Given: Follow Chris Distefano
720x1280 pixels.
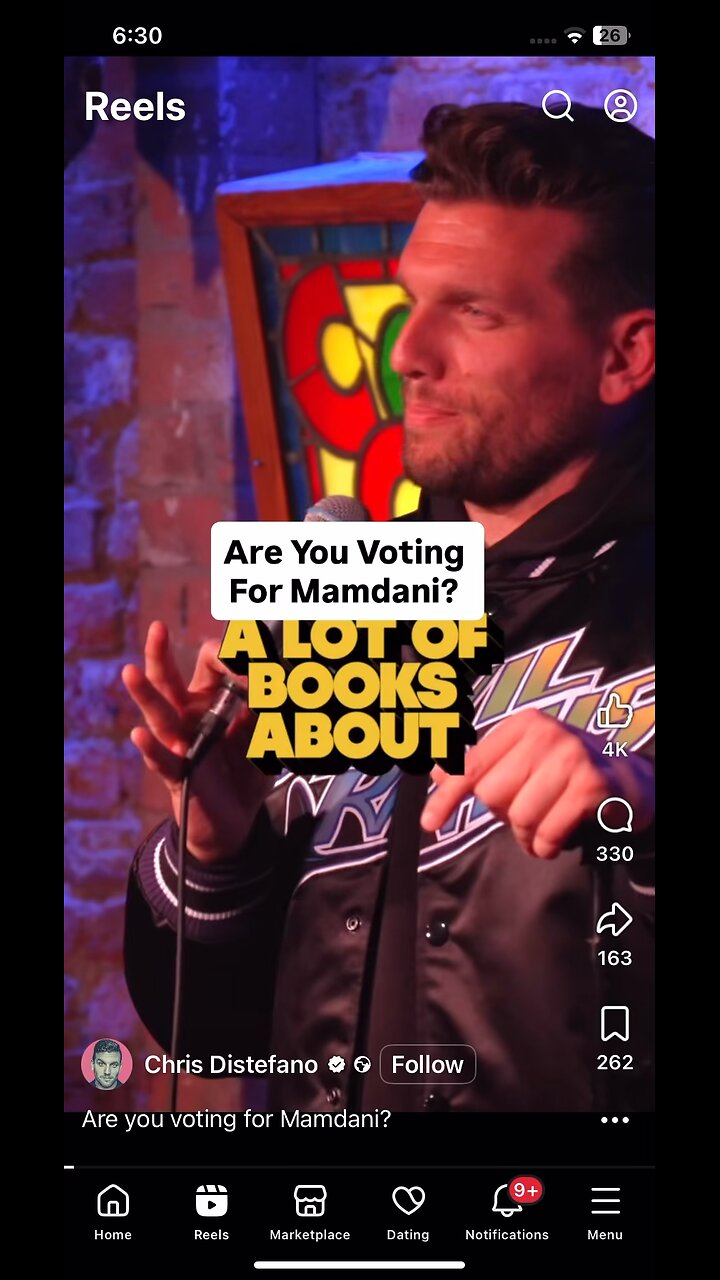Looking at the screenshot, I should pos(427,1065).
